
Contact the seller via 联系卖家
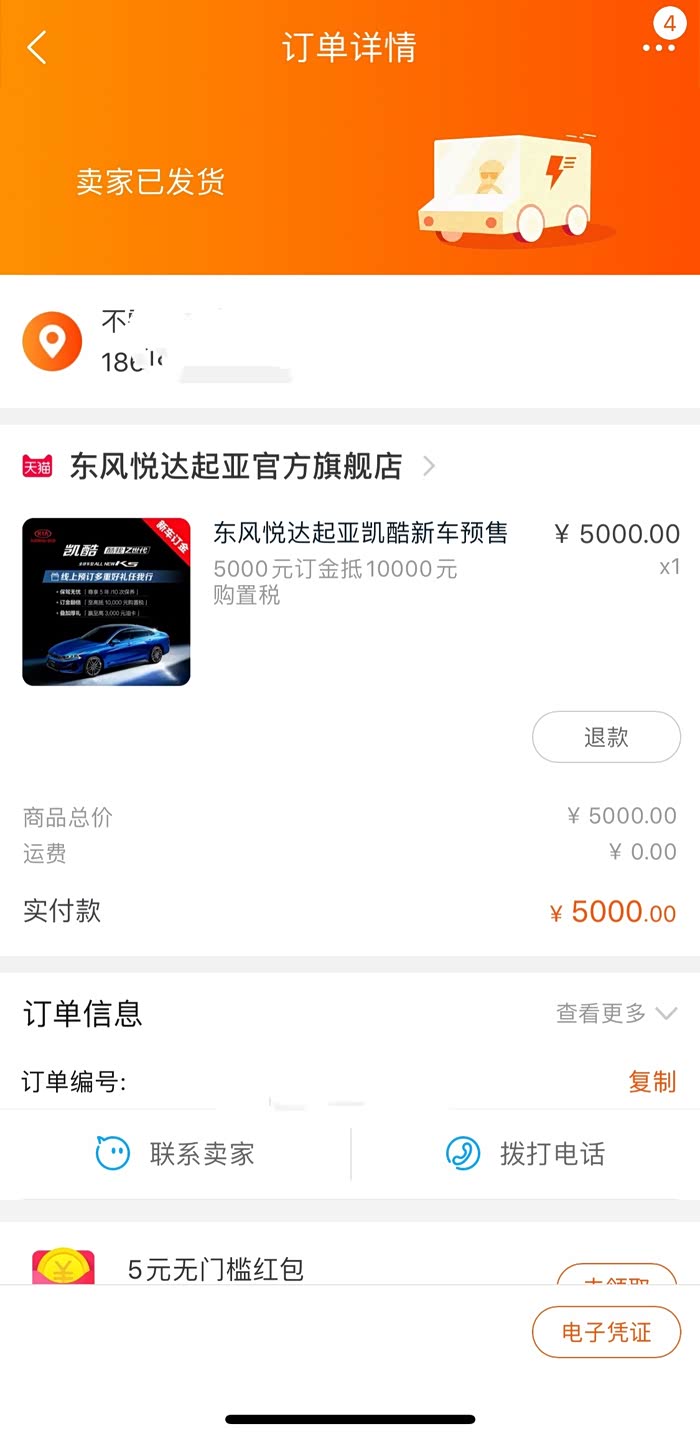[x=175, y=1154]
